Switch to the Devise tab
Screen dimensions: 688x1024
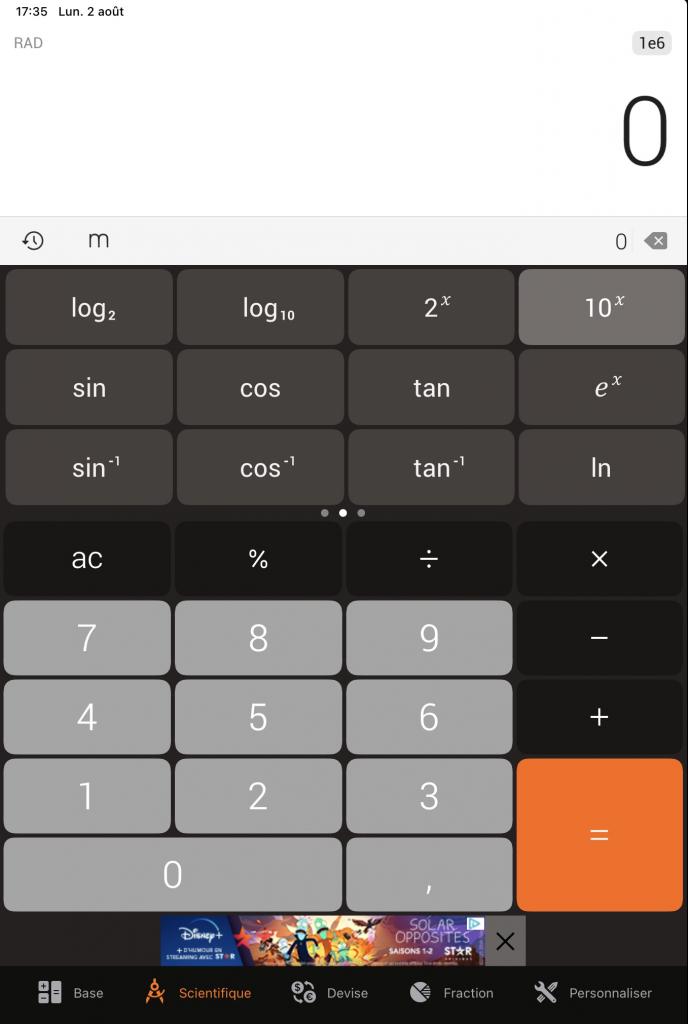click(x=330, y=993)
